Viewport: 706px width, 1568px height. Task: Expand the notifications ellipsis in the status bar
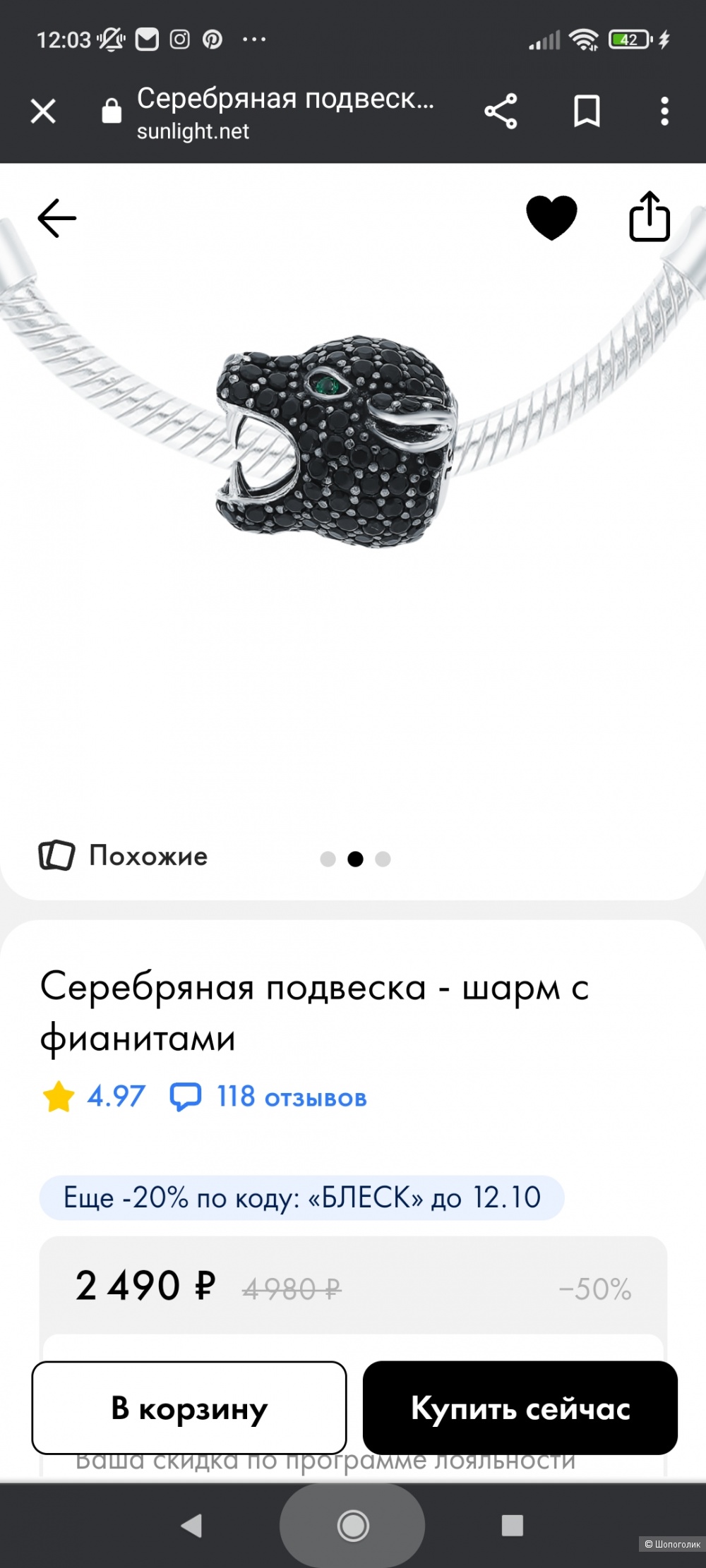point(256,40)
